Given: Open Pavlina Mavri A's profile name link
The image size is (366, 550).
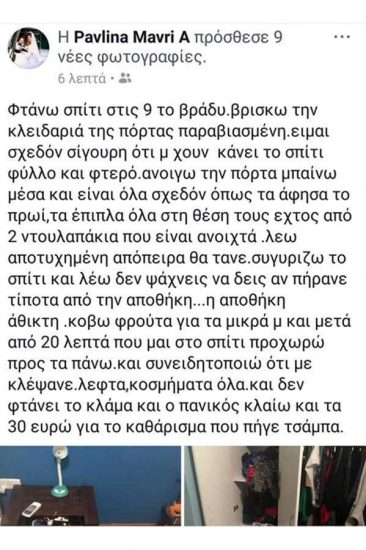Looking at the screenshot, I should 132,37.
